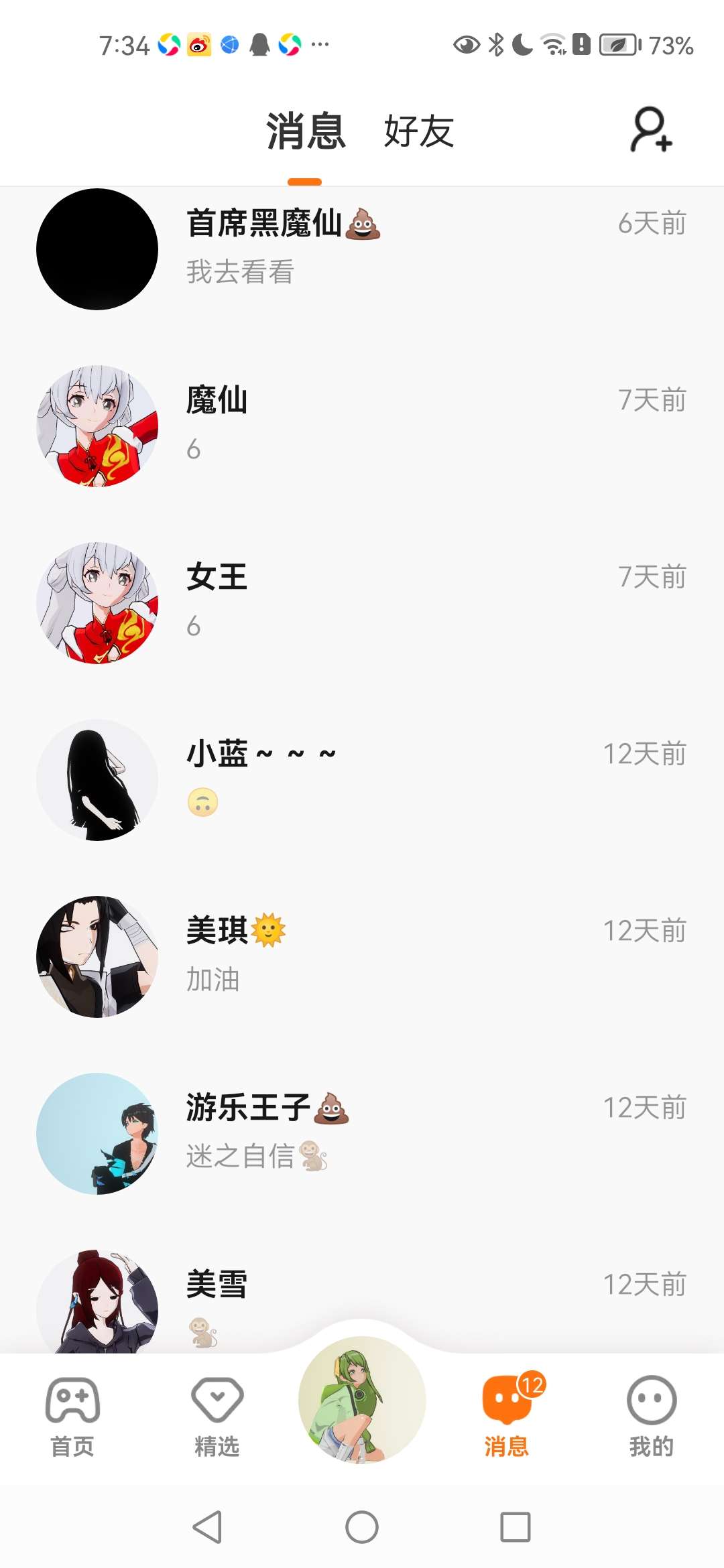The height and width of the screenshot is (1568, 724).
Task: Open the chat thread with 小蓝
Action: (x=362, y=780)
